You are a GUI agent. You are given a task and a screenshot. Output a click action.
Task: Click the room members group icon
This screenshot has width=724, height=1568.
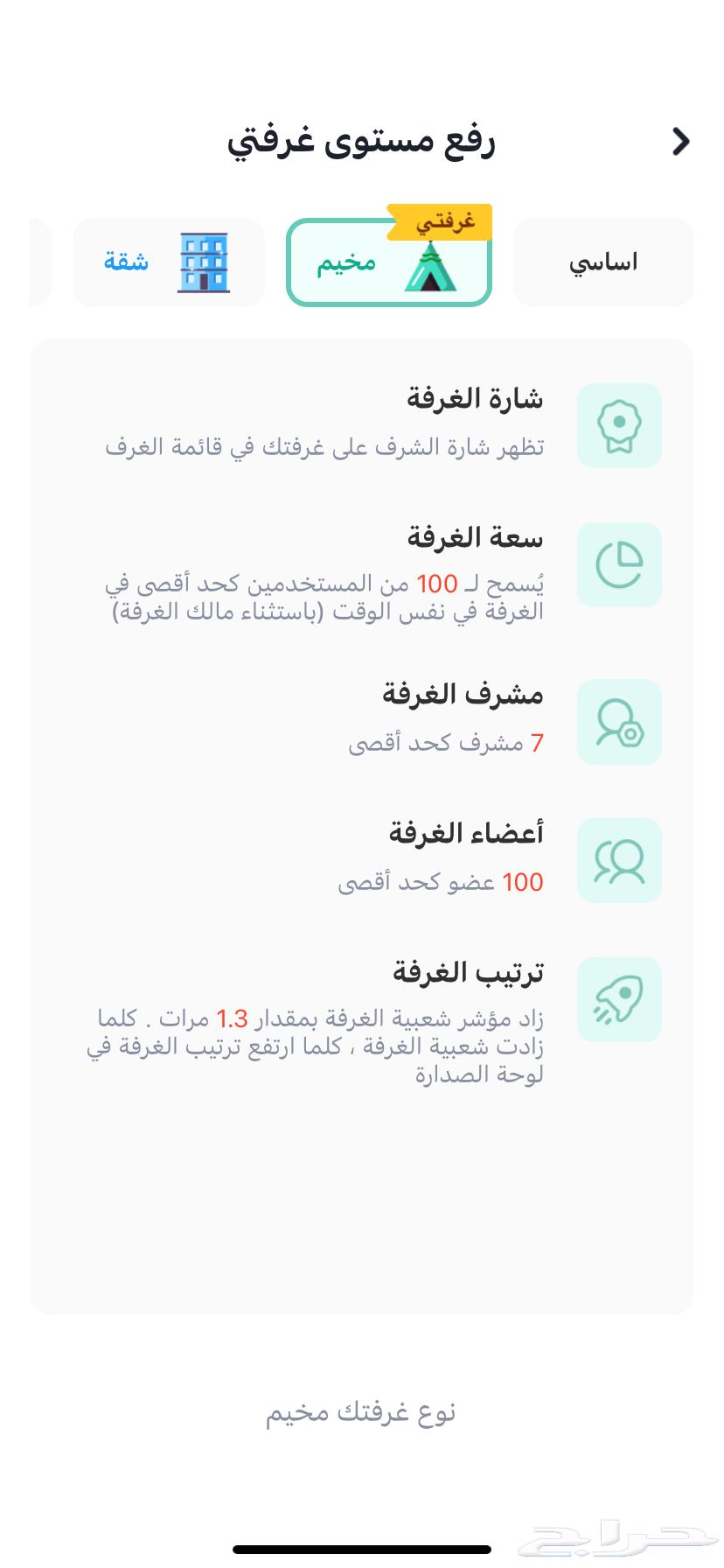click(618, 861)
